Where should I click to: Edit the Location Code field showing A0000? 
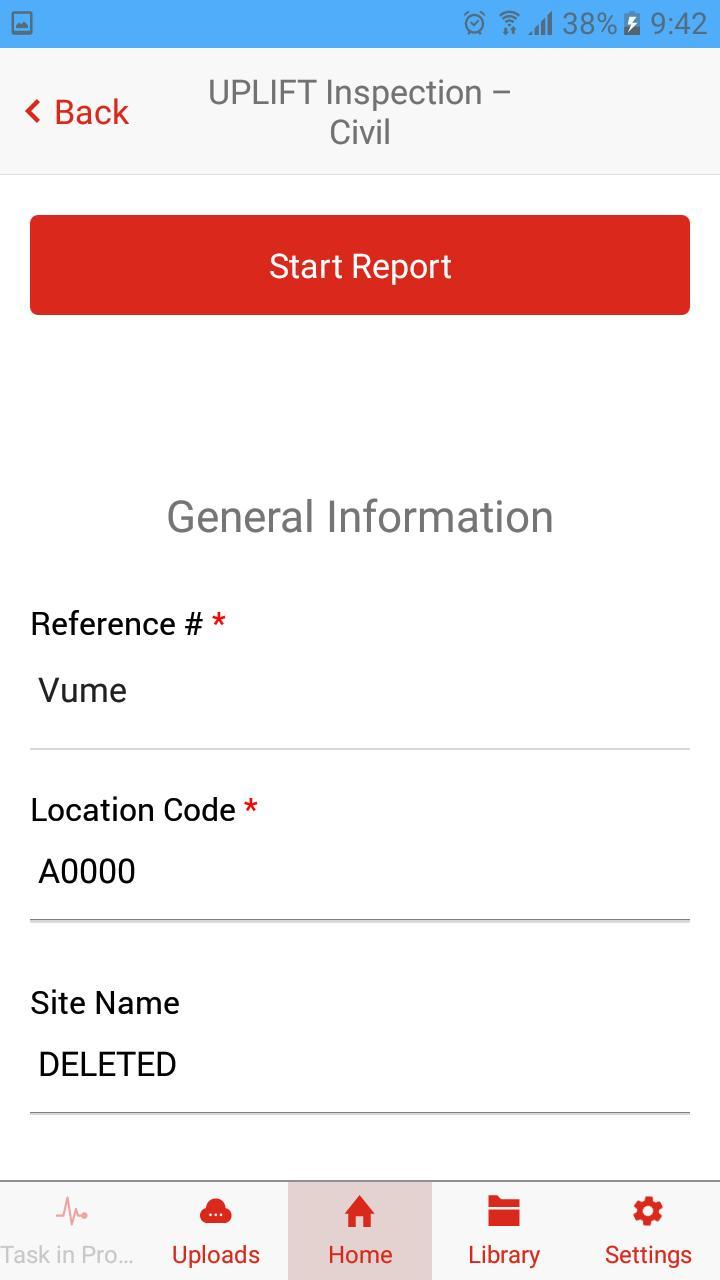[x=360, y=871]
